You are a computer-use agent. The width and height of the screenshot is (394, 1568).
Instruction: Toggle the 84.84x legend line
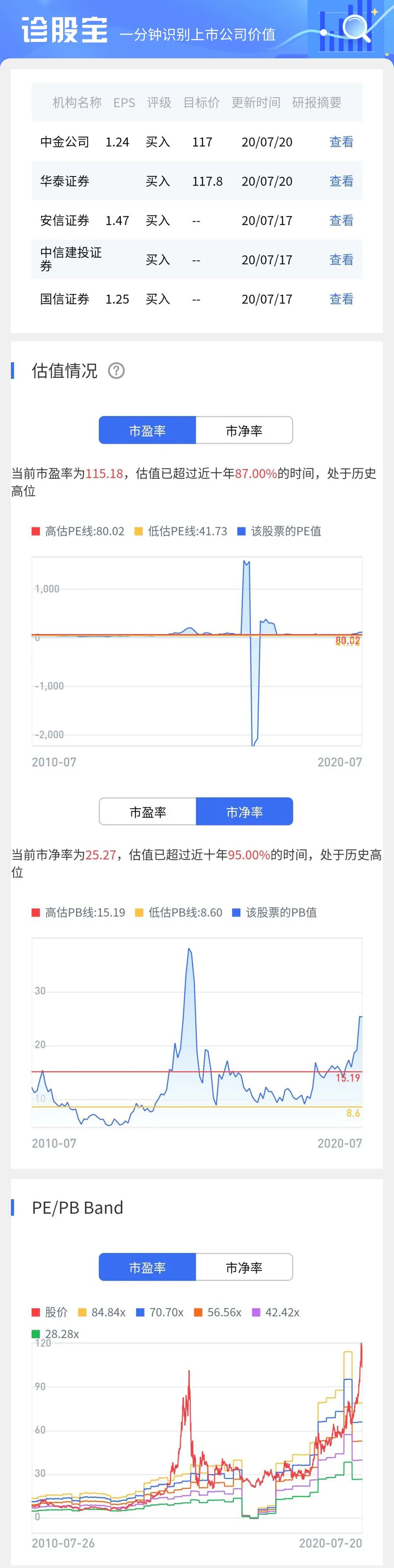[x=102, y=1312]
